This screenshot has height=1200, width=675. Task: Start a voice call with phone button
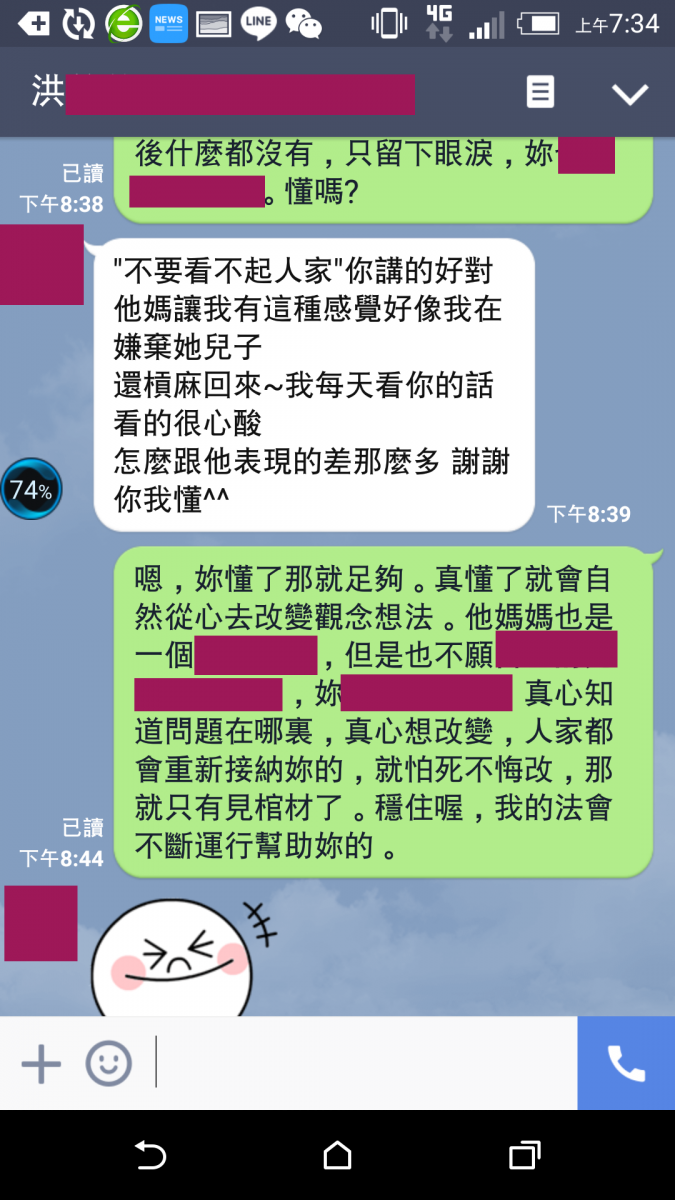tap(626, 1064)
